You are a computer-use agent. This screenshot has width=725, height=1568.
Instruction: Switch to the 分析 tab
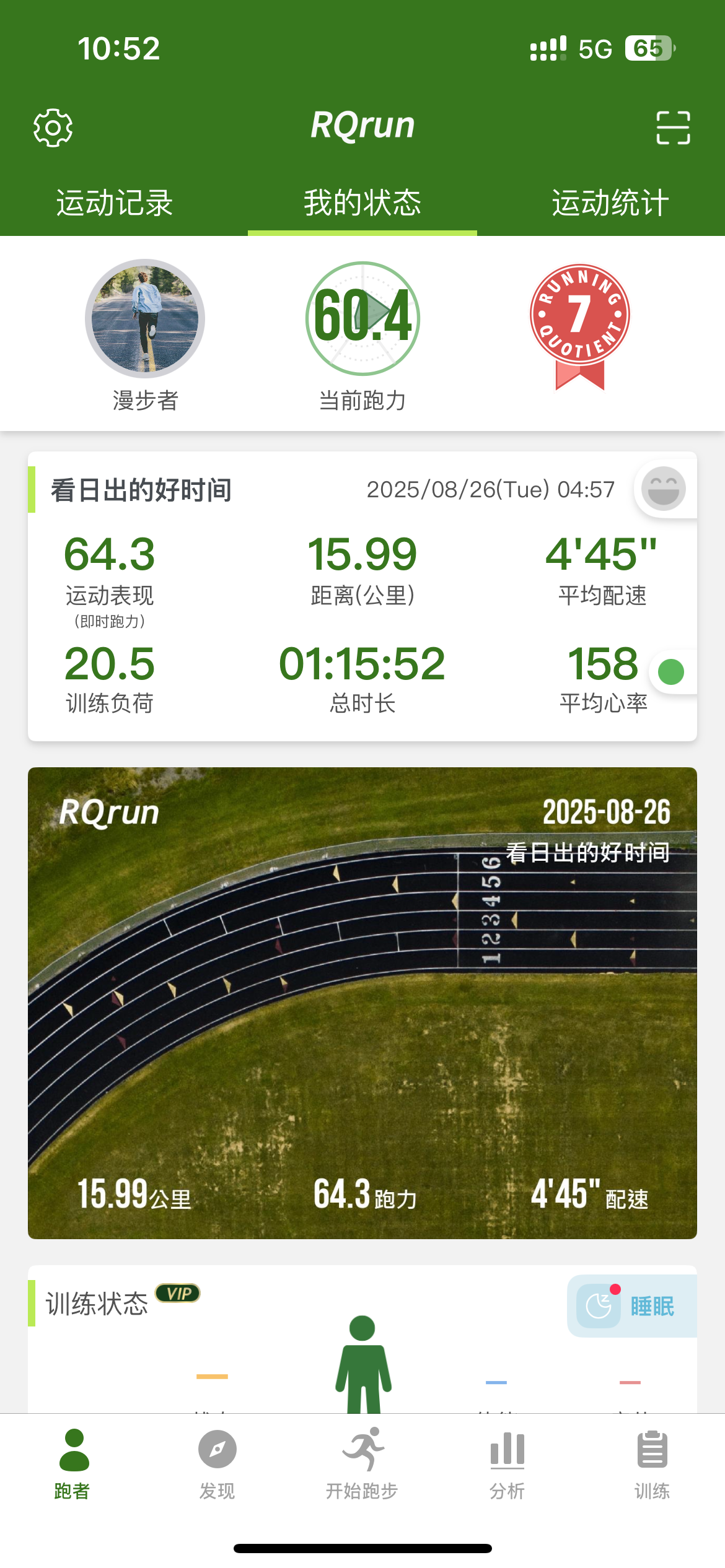(x=507, y=1464)
